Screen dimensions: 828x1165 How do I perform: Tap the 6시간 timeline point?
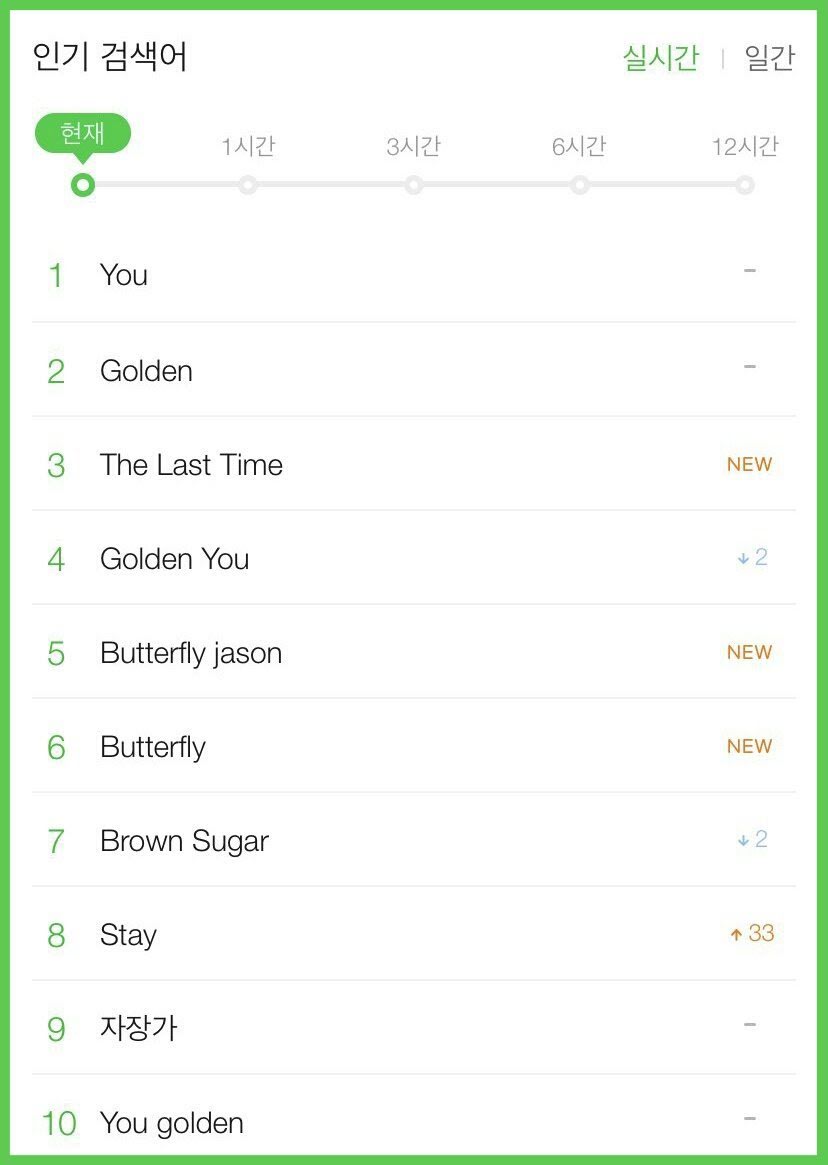coord(579,185)
